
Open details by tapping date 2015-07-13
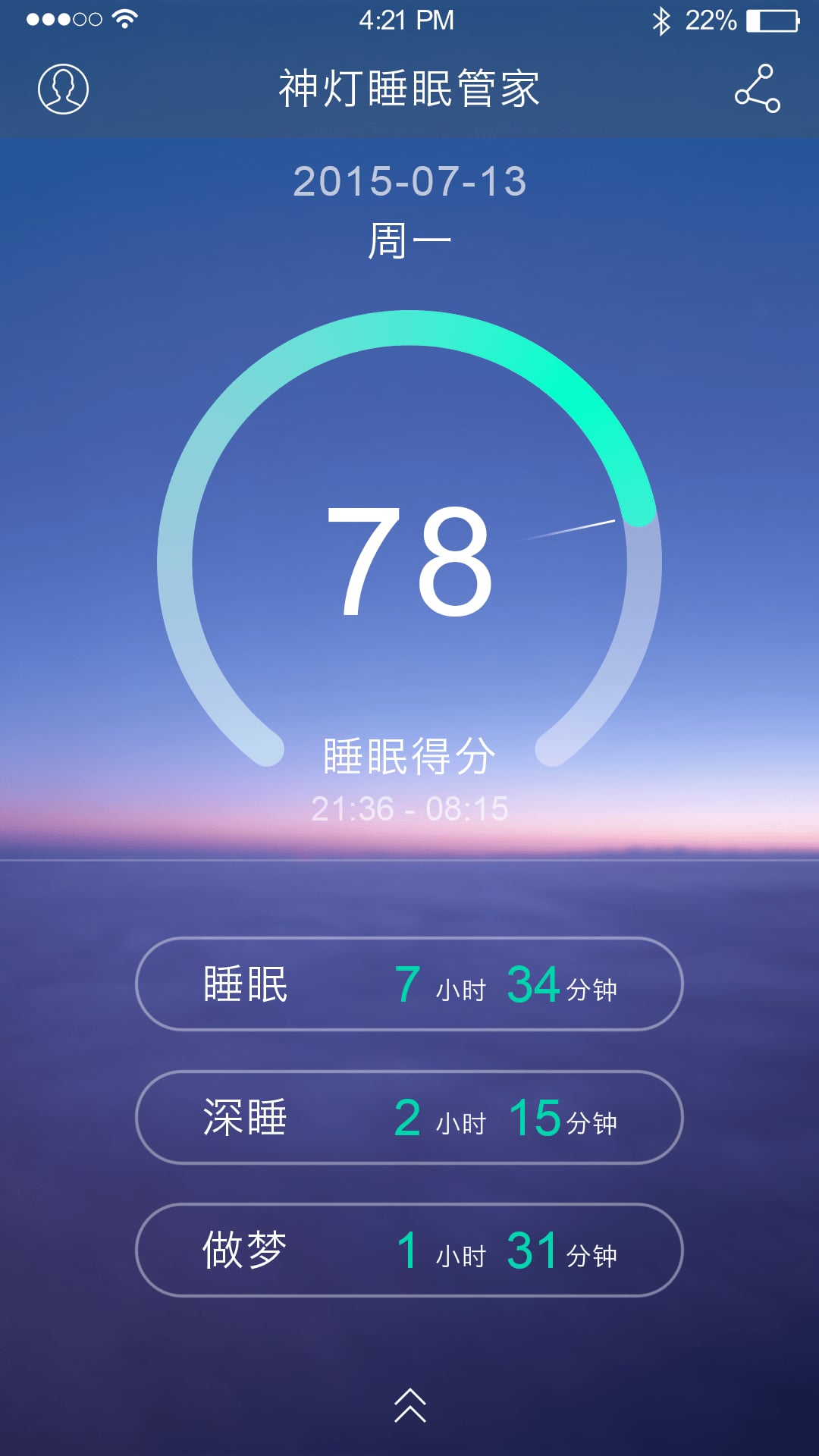point(409,182)
